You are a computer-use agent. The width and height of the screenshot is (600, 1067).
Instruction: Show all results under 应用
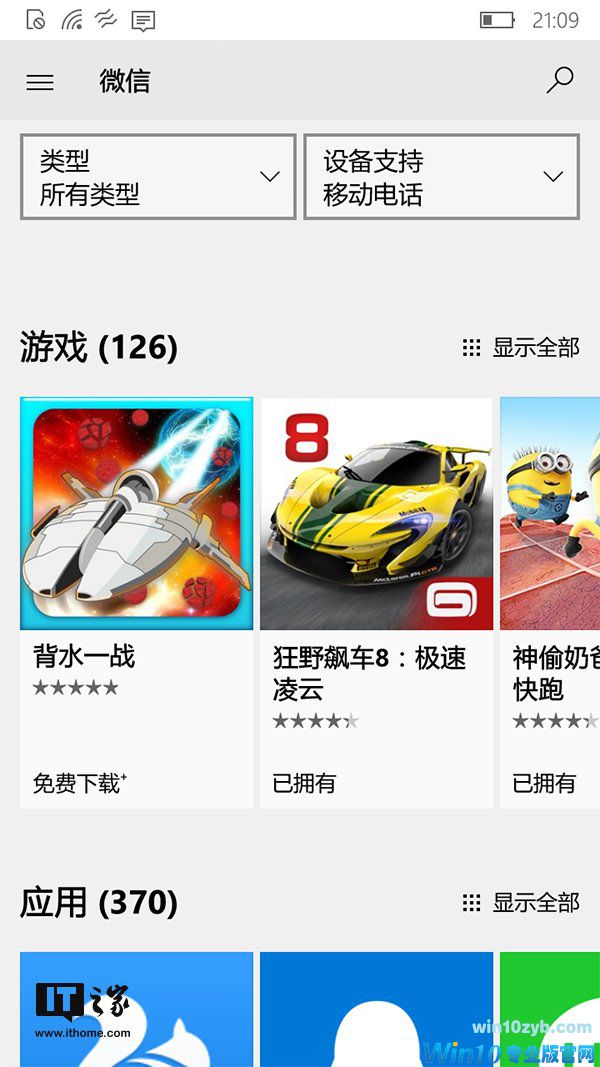point(521,902)
